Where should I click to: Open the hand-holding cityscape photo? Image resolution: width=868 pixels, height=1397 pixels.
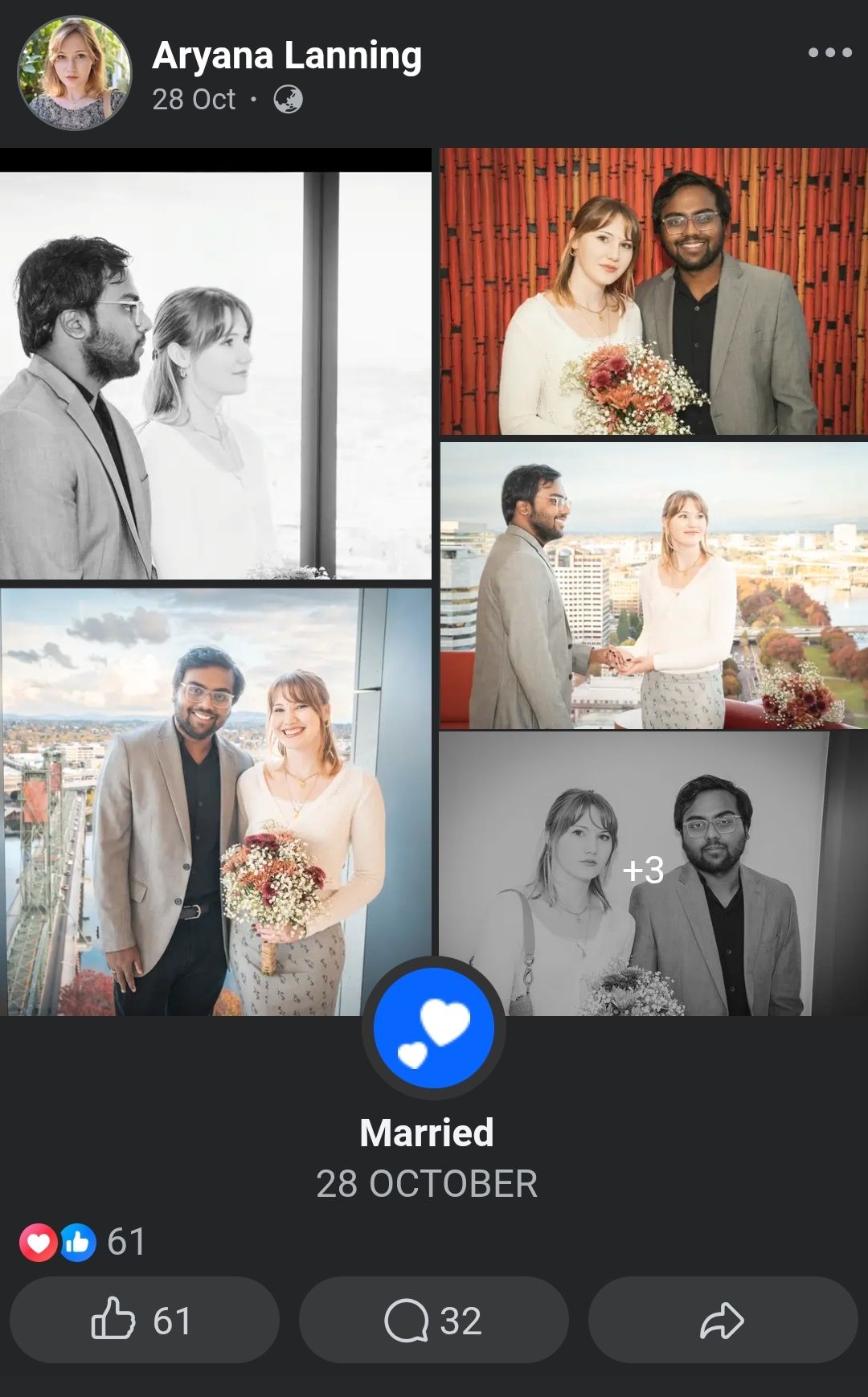[653, 585]
